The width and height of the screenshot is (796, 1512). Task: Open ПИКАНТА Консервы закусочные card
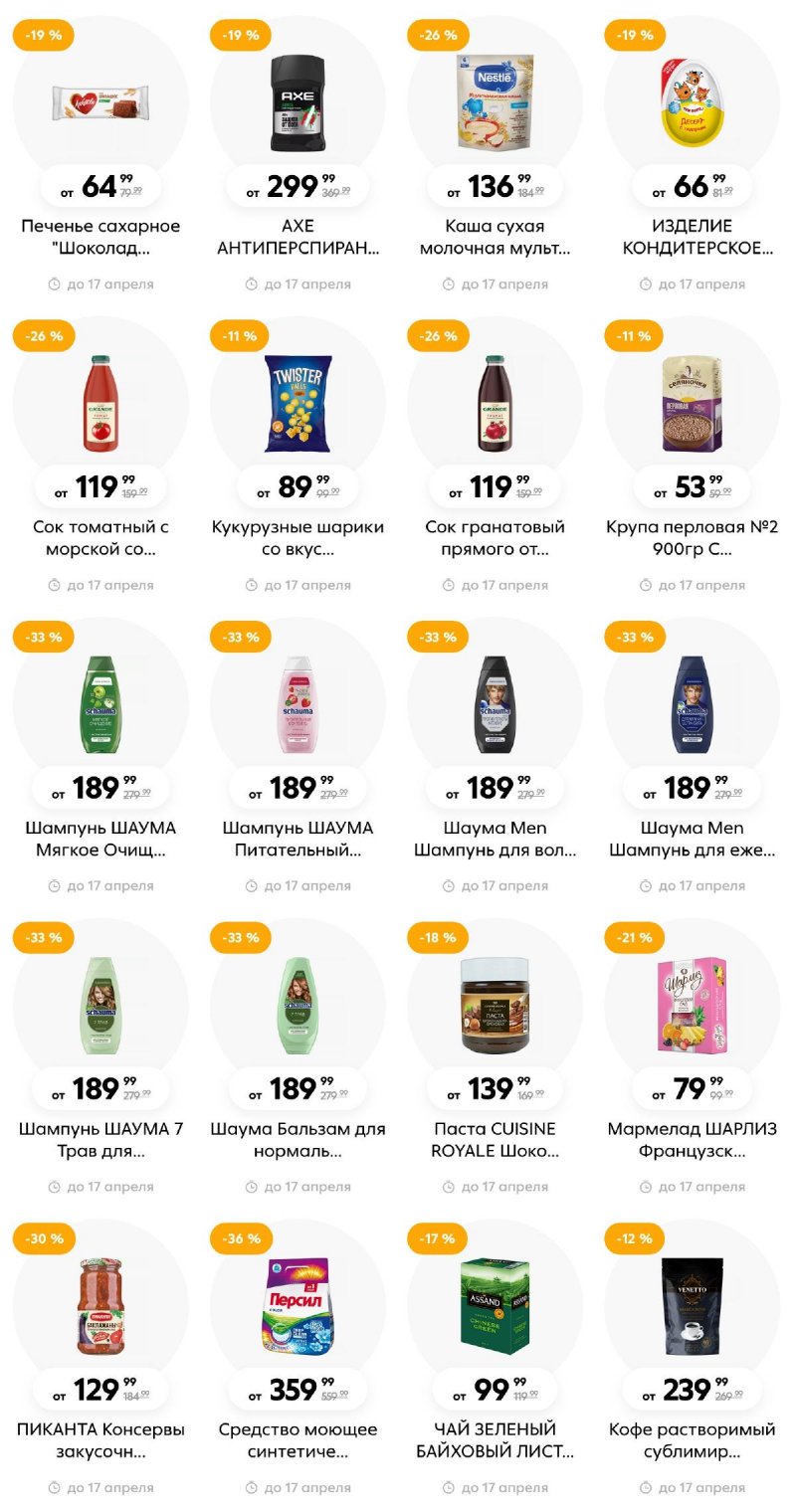(x=99, y=1305)
